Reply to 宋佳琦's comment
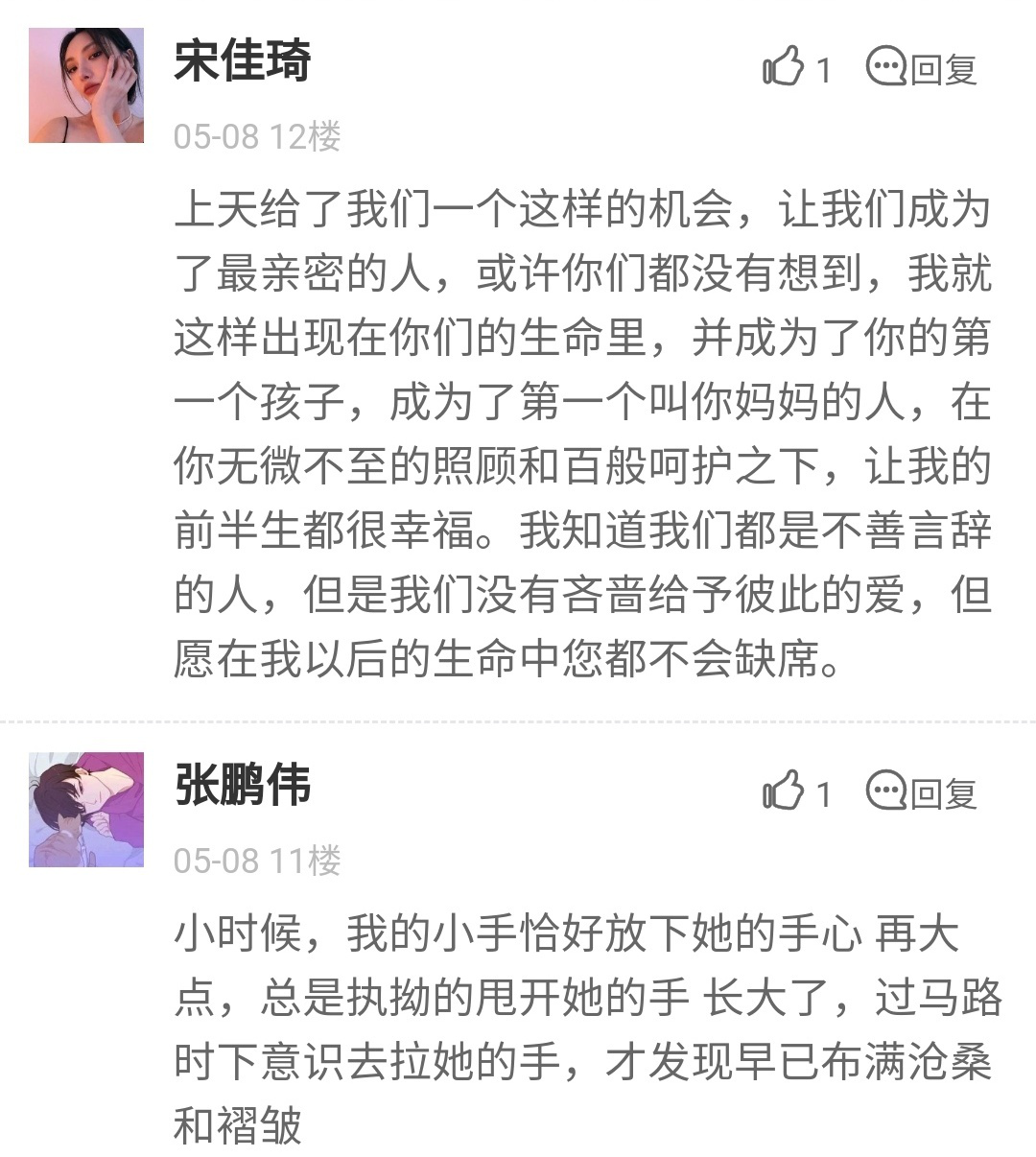Image resolution: width=1036 pixels, height=1157 pixels. [x=921, y=68]
